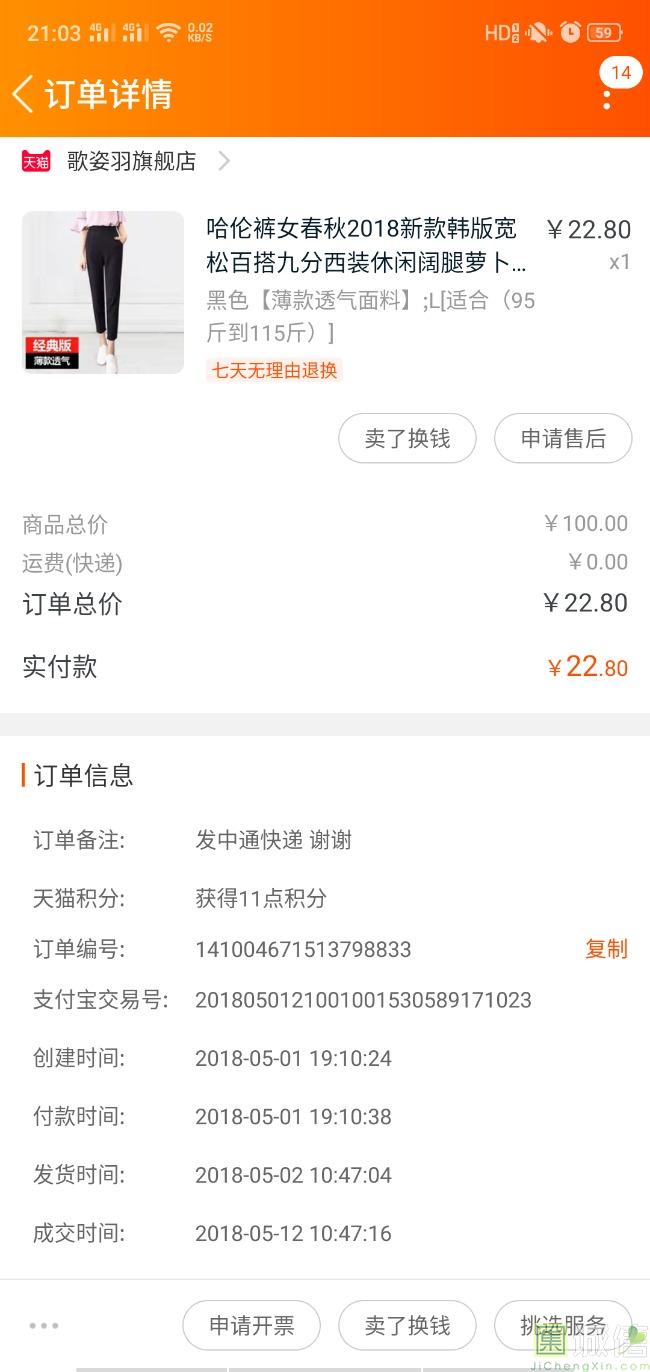Open 挑选服务 in the bottom bar
The height and width of the screenshot is (1372, 650).
[563, 1325]
